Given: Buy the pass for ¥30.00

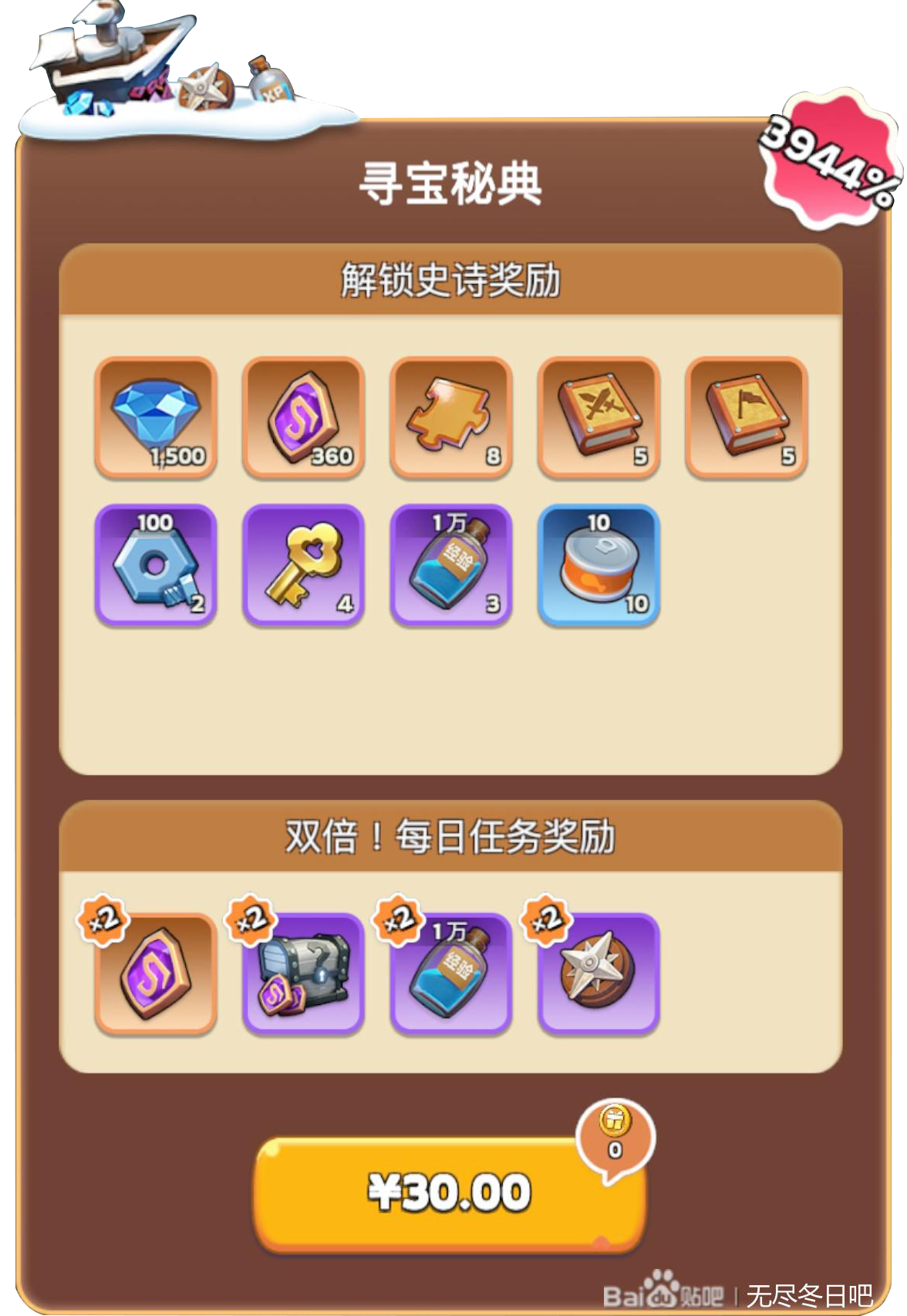Looking at the screenshot, I should (450, 1192).
